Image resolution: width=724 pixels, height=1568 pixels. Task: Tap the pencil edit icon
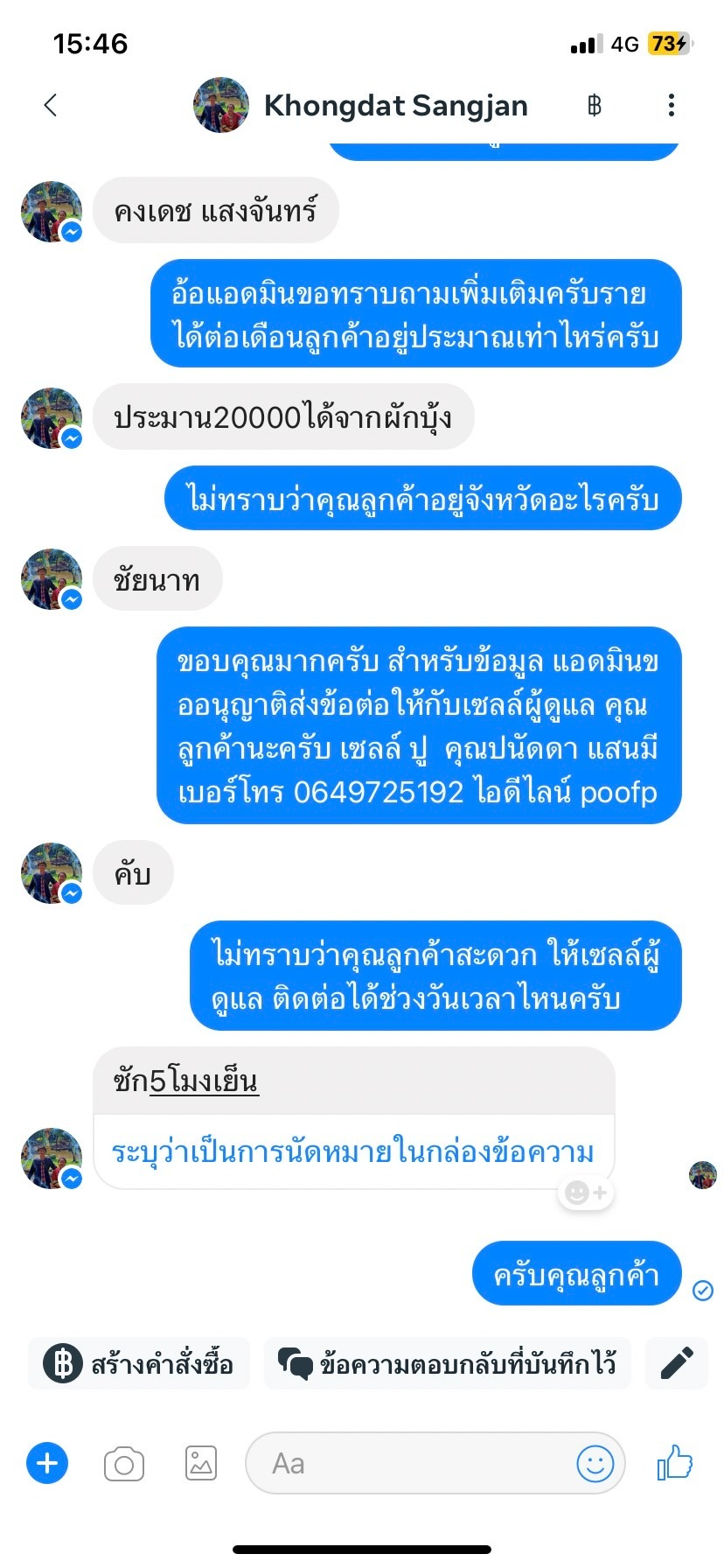[677, 1363]
